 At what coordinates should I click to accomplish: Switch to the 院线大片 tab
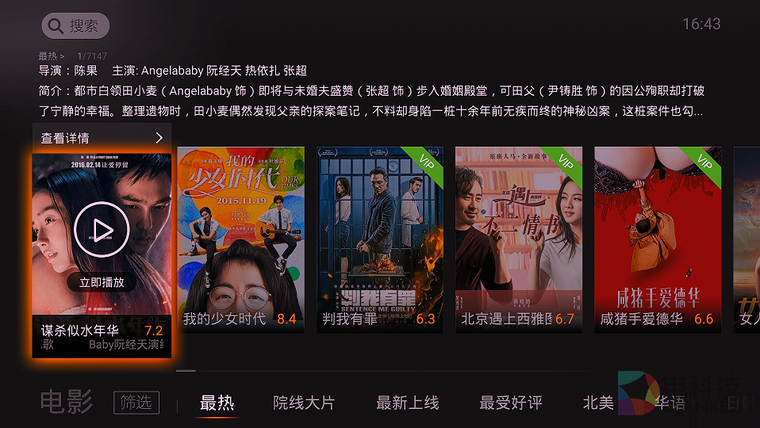304,403
